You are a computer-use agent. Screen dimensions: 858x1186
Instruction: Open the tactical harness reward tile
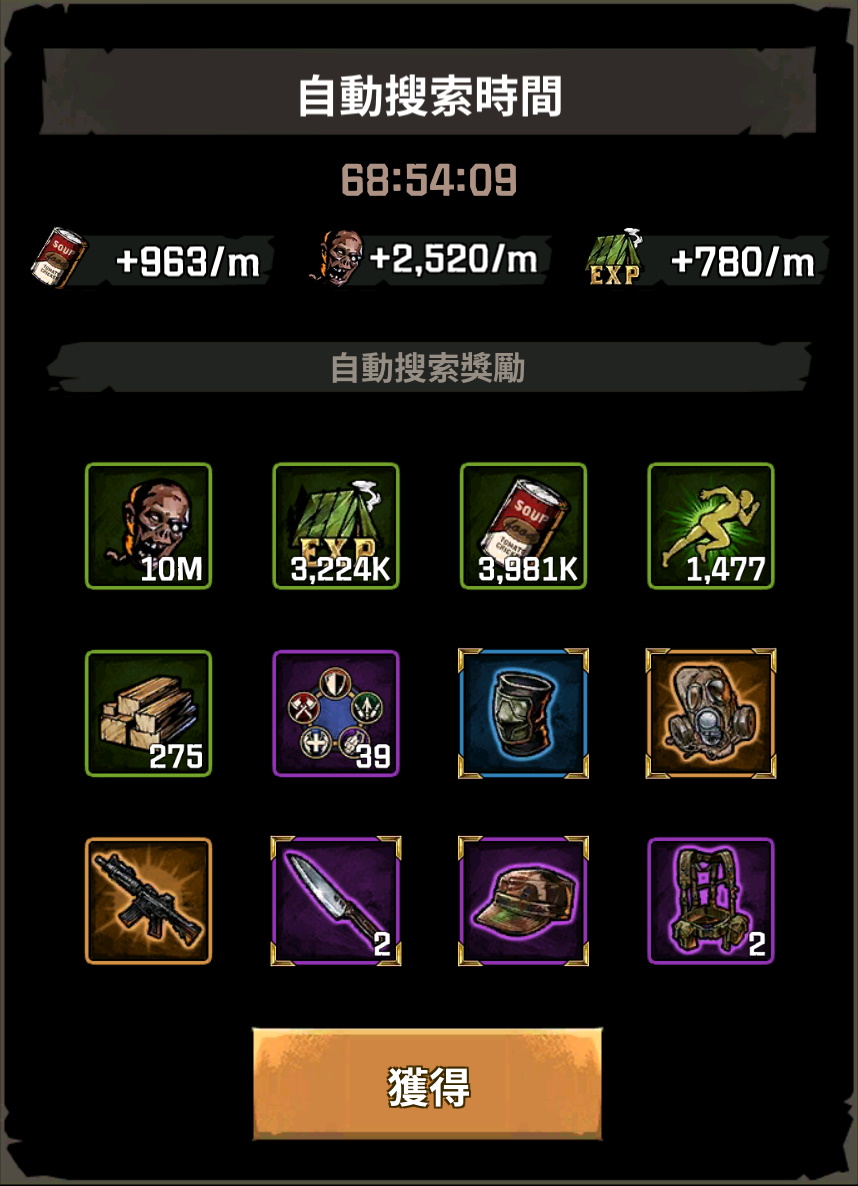click(711, 901)
